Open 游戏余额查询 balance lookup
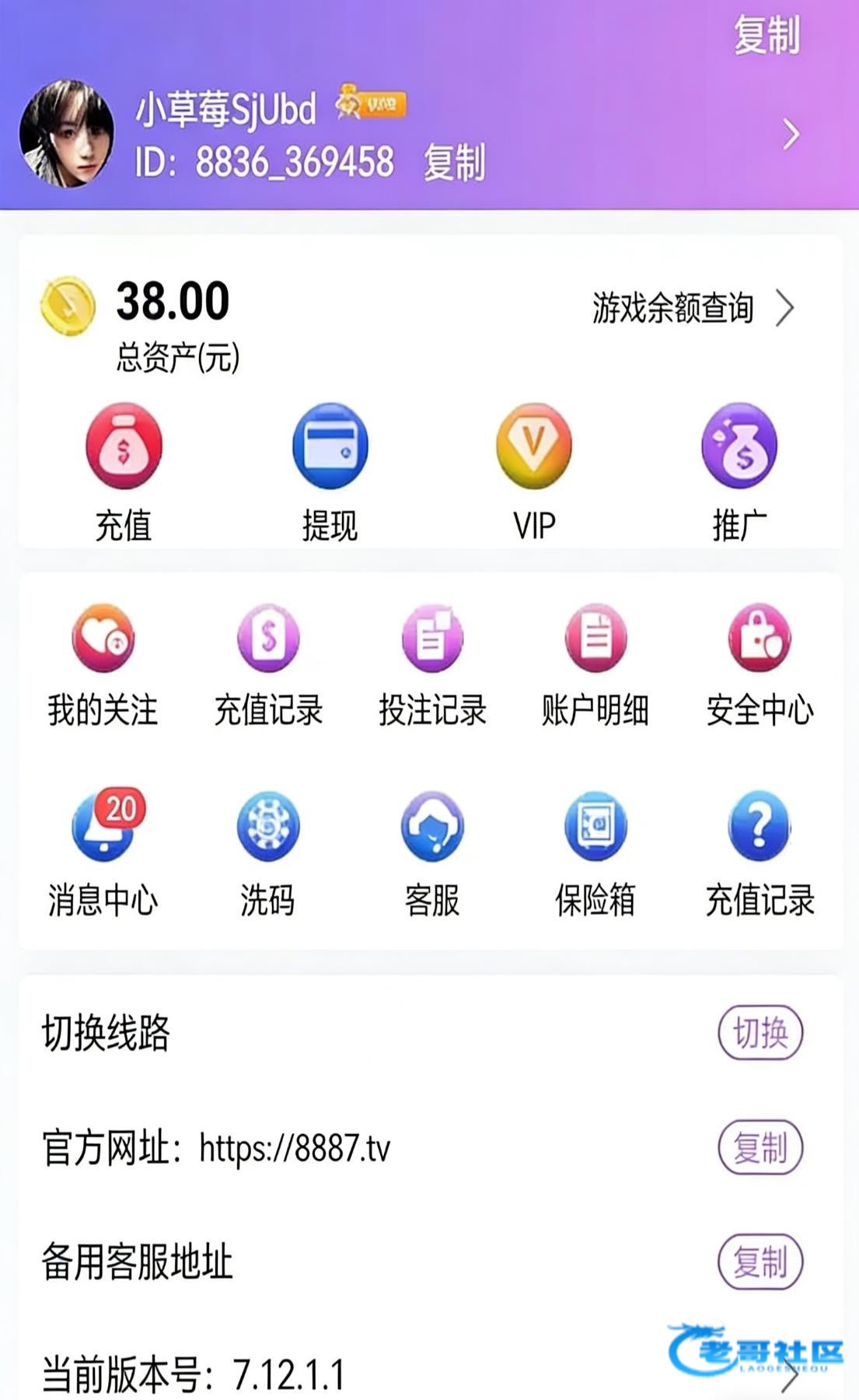The width and height of the screenshot is (859, 1400). pyautogui.click(x=693, y=309)
